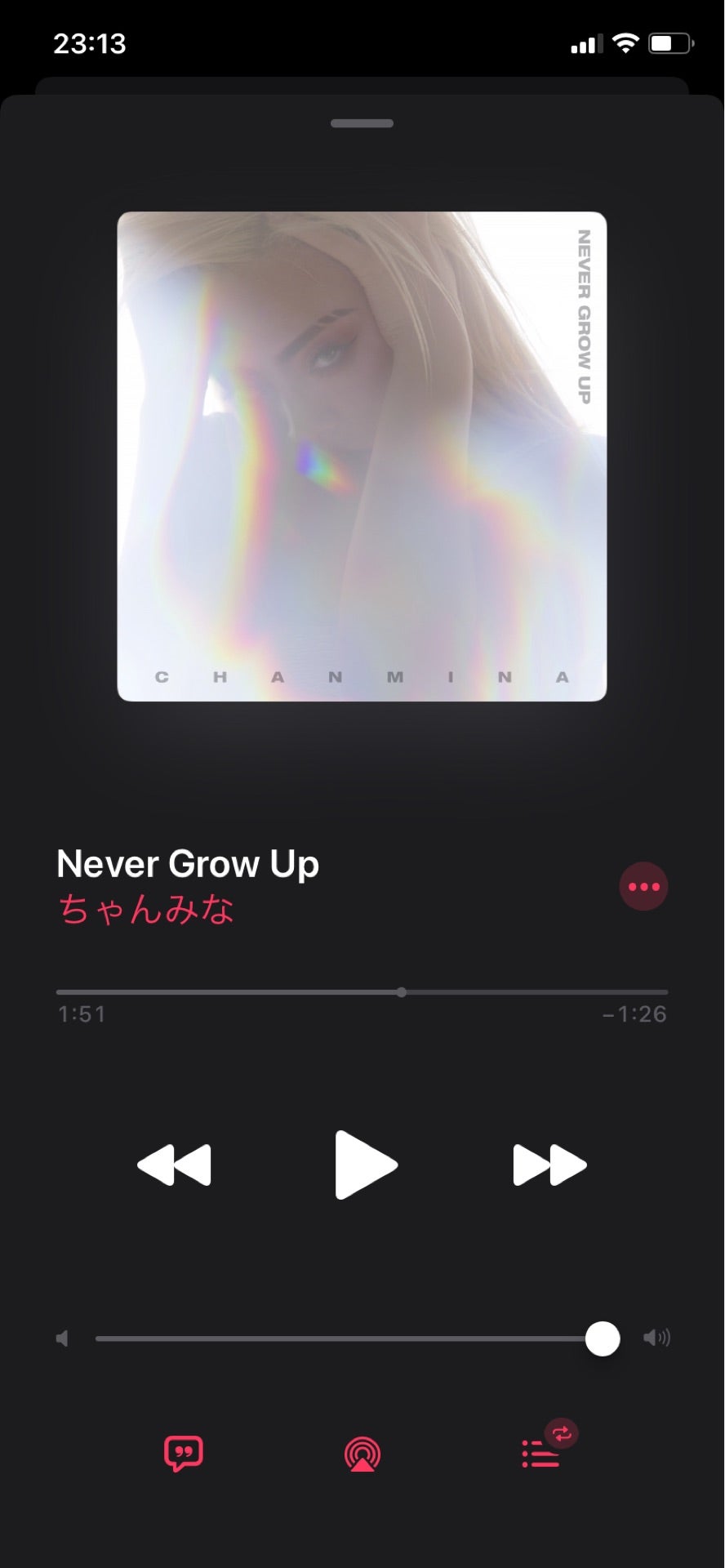Open the more options menu

click(x=643, y=886)
